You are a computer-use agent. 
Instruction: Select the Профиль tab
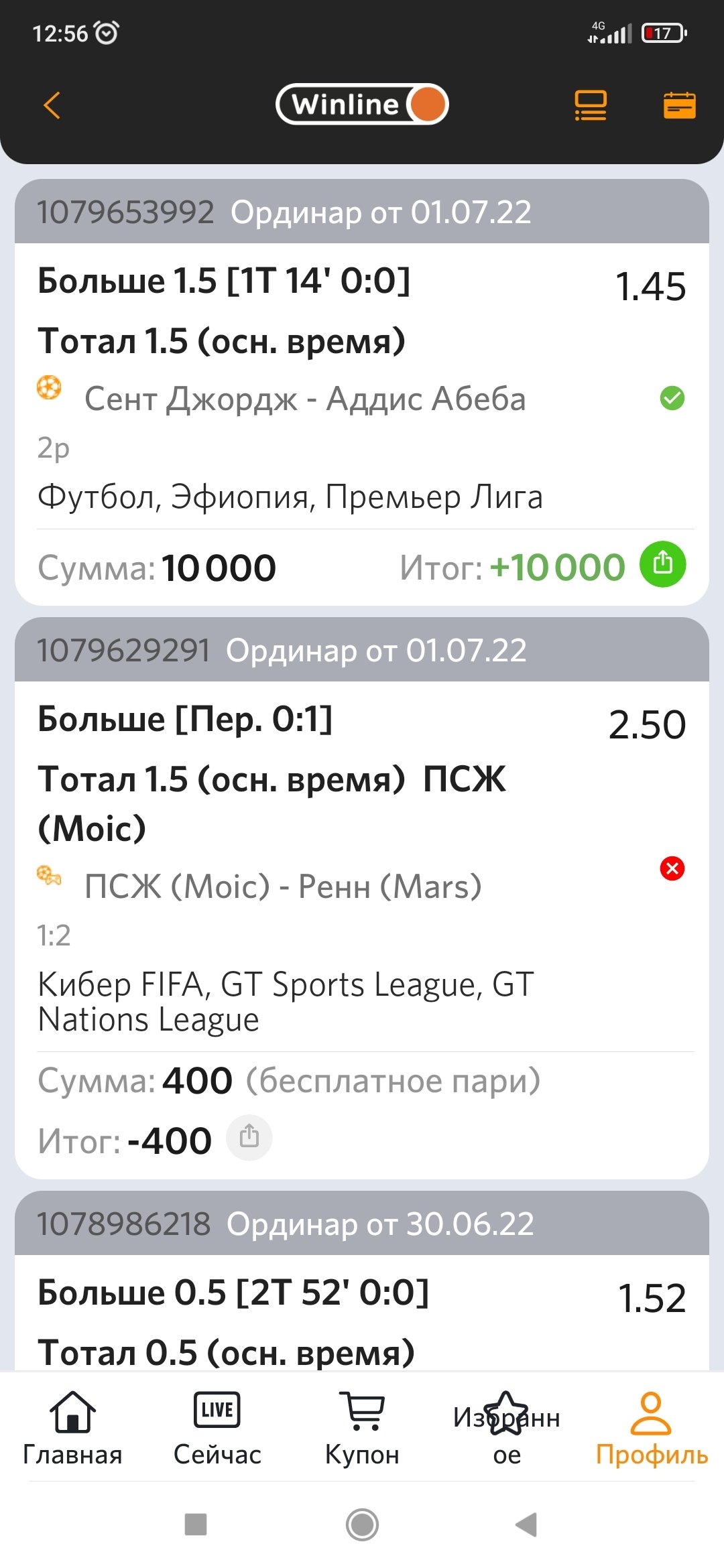652,1429
